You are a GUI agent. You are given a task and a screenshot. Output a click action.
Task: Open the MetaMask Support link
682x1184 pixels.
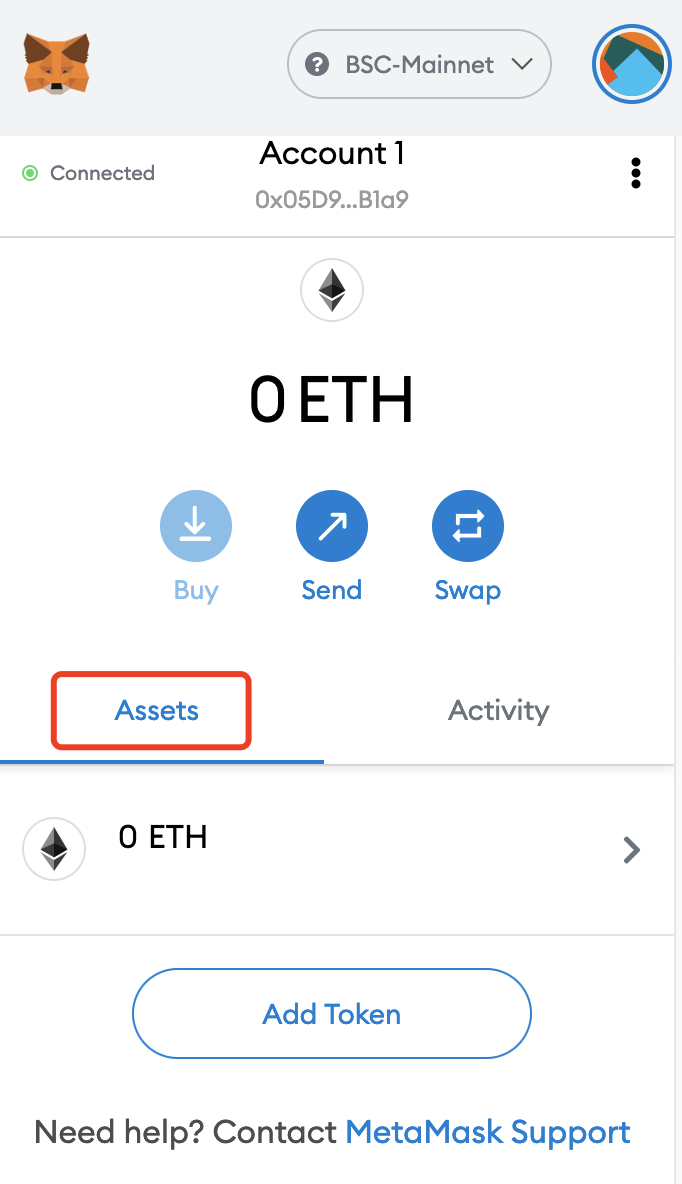(488, 1132)
